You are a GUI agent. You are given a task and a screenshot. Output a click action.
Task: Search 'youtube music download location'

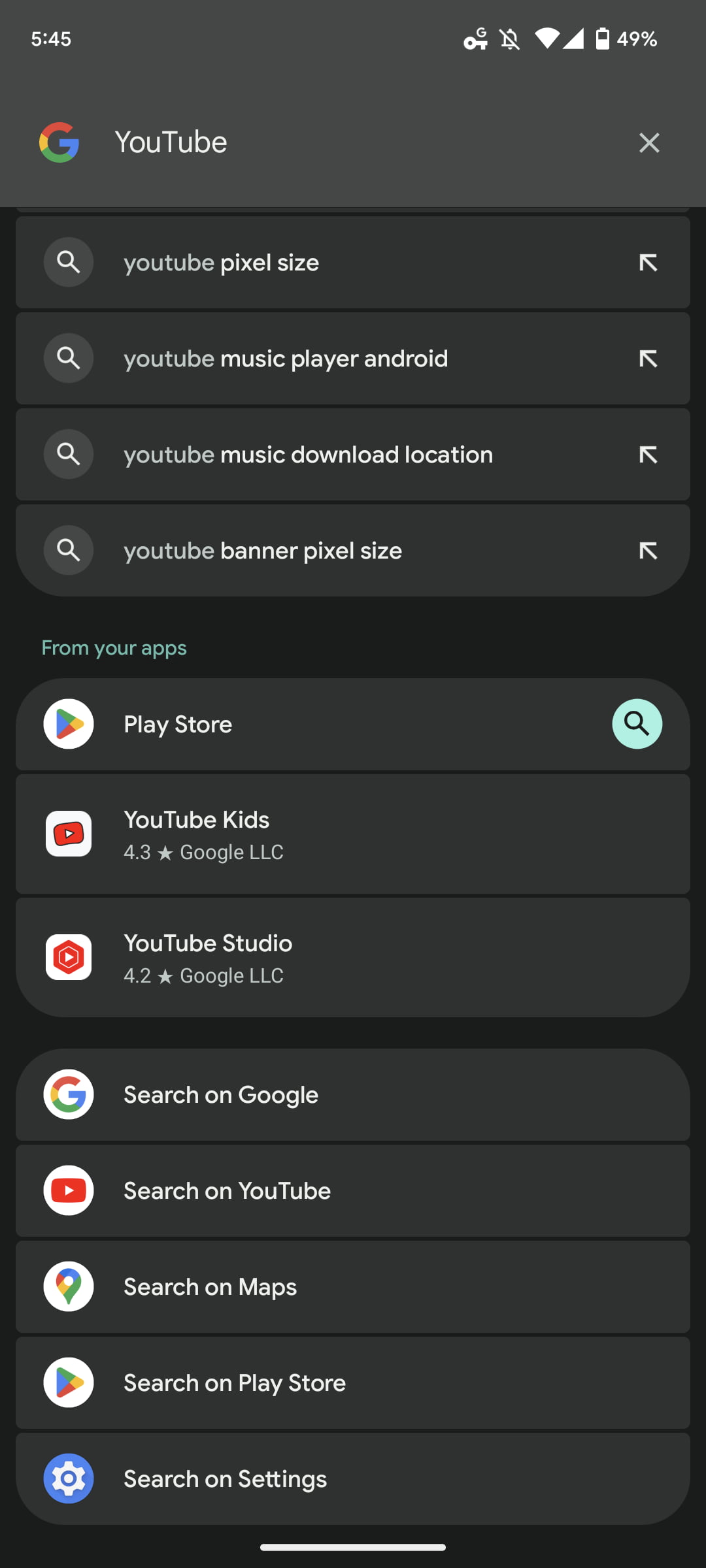tap(327, 455)
